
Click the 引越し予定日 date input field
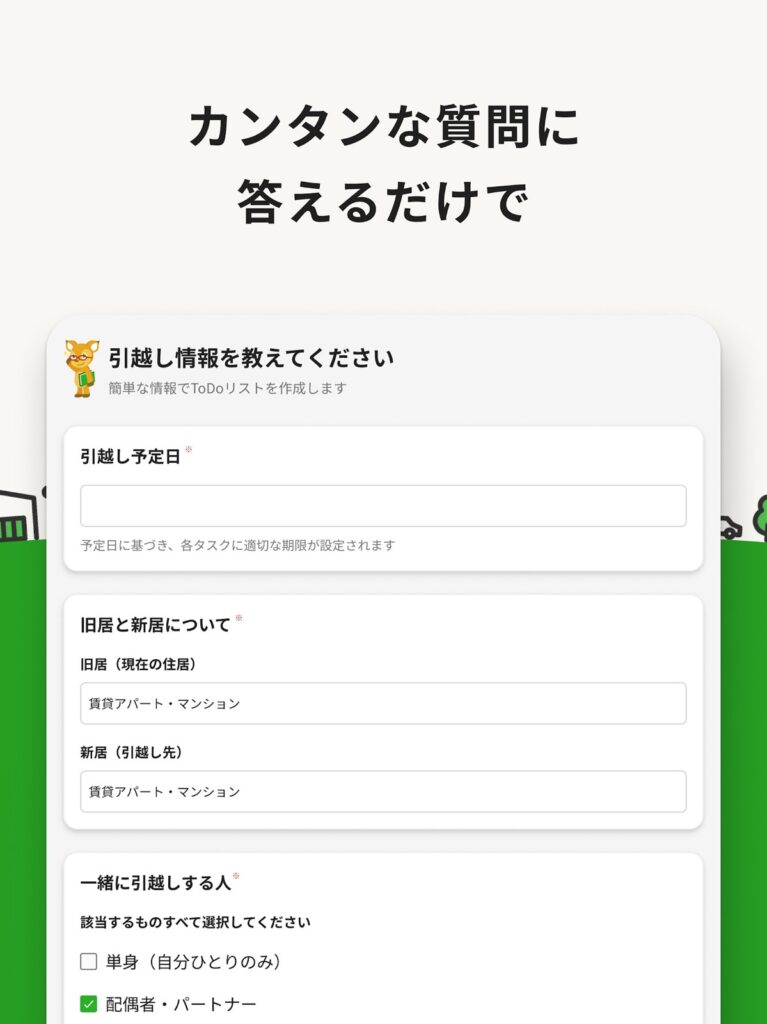click(383, 505)
